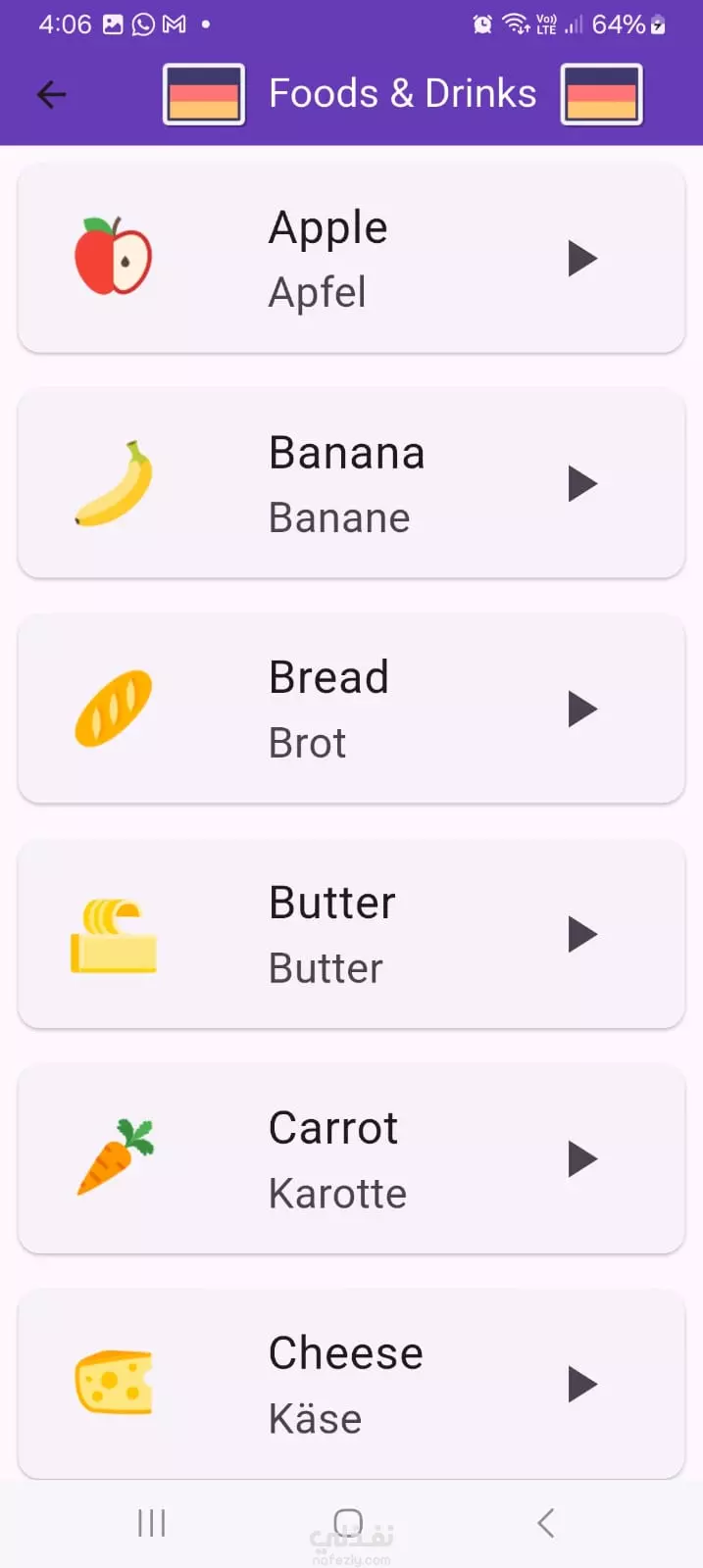Play the pronunciation for Apple
This screenshot has height=1568, width=703.
click(x=582, y=259)
